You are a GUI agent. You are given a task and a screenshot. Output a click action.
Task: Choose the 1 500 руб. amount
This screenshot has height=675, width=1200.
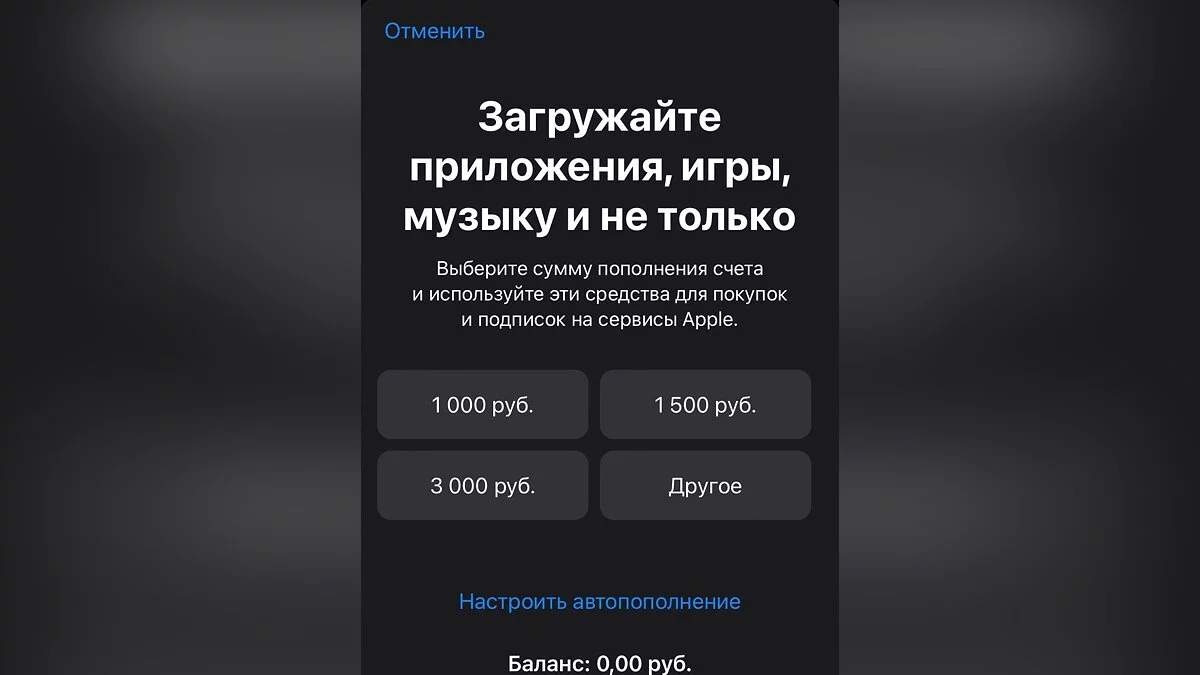point(705,405)
